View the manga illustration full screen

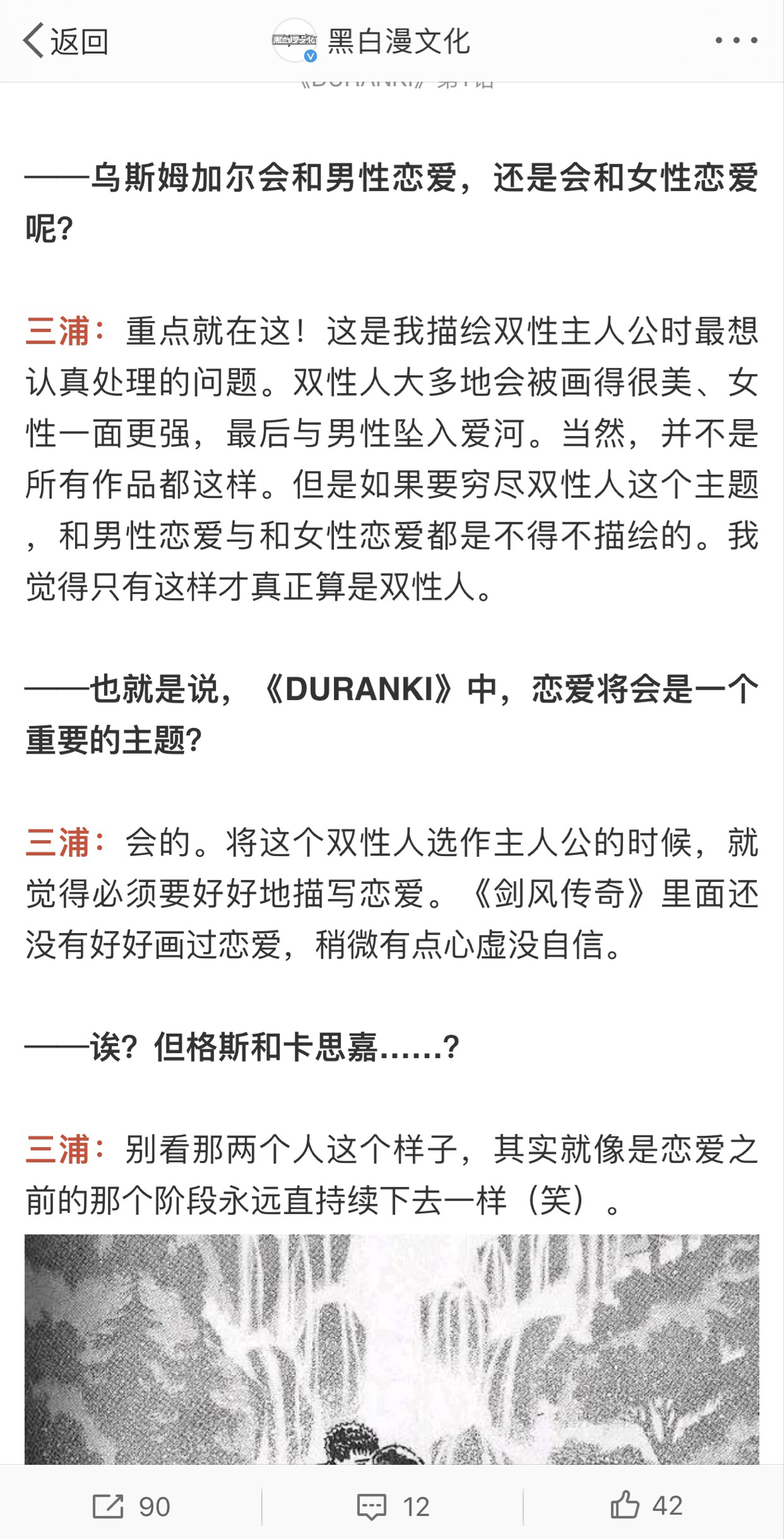point(392,1348)
